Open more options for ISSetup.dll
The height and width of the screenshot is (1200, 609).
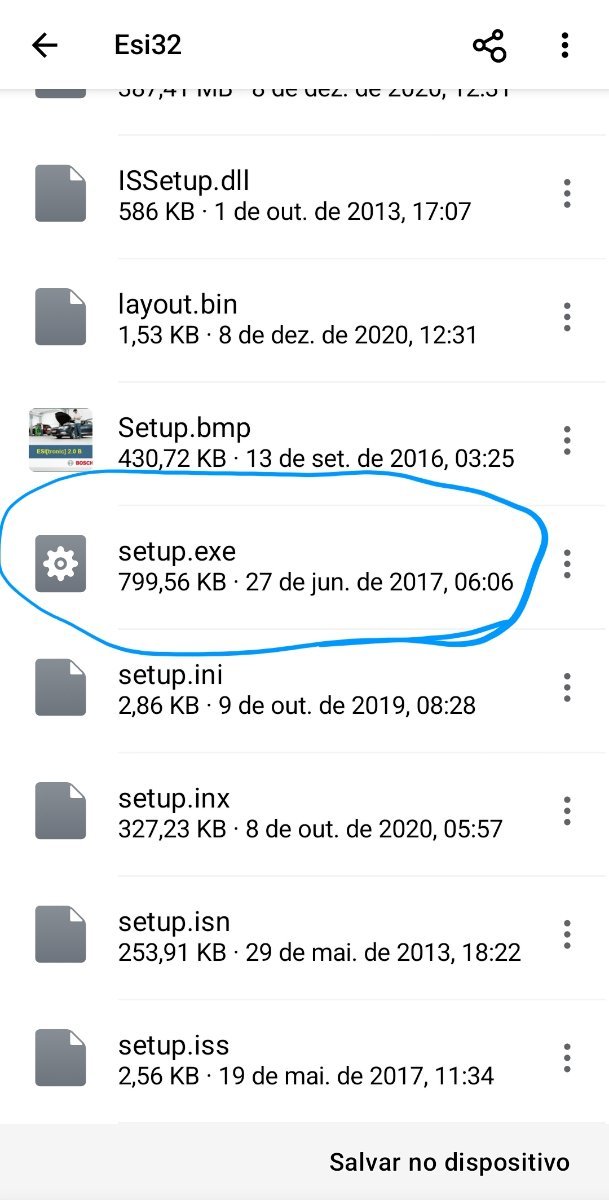(x=567, y=194)
